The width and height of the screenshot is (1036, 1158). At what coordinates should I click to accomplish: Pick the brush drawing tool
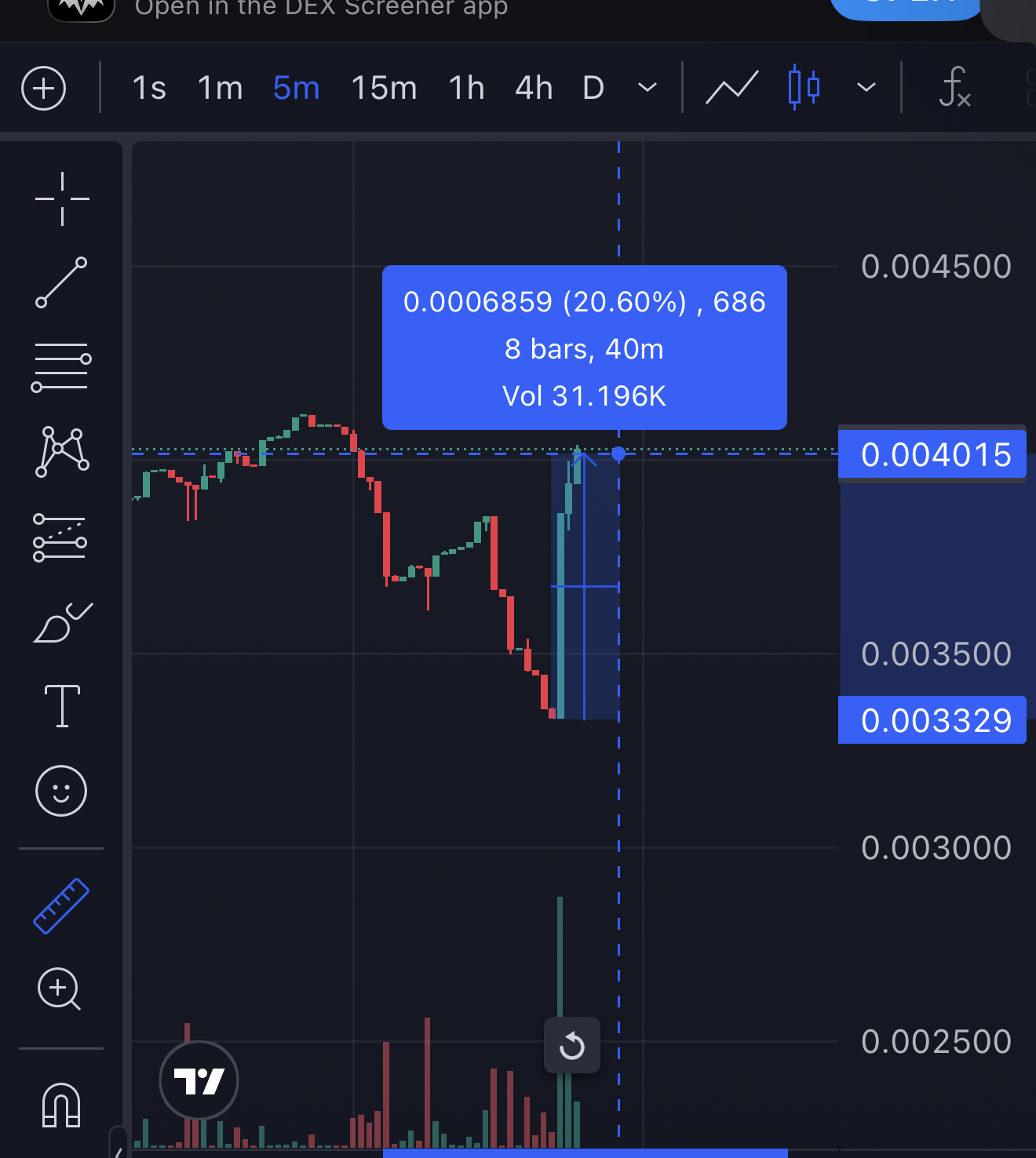tap(62, 623)
